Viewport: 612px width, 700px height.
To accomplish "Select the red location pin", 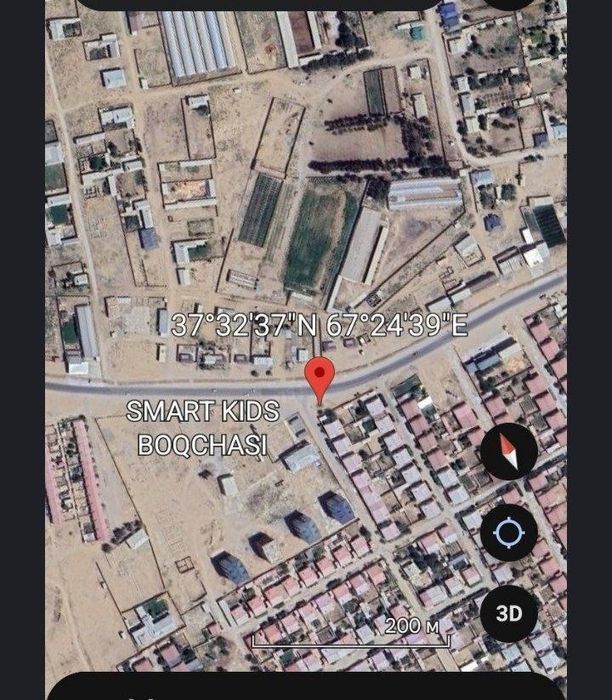I will [320, 380].
